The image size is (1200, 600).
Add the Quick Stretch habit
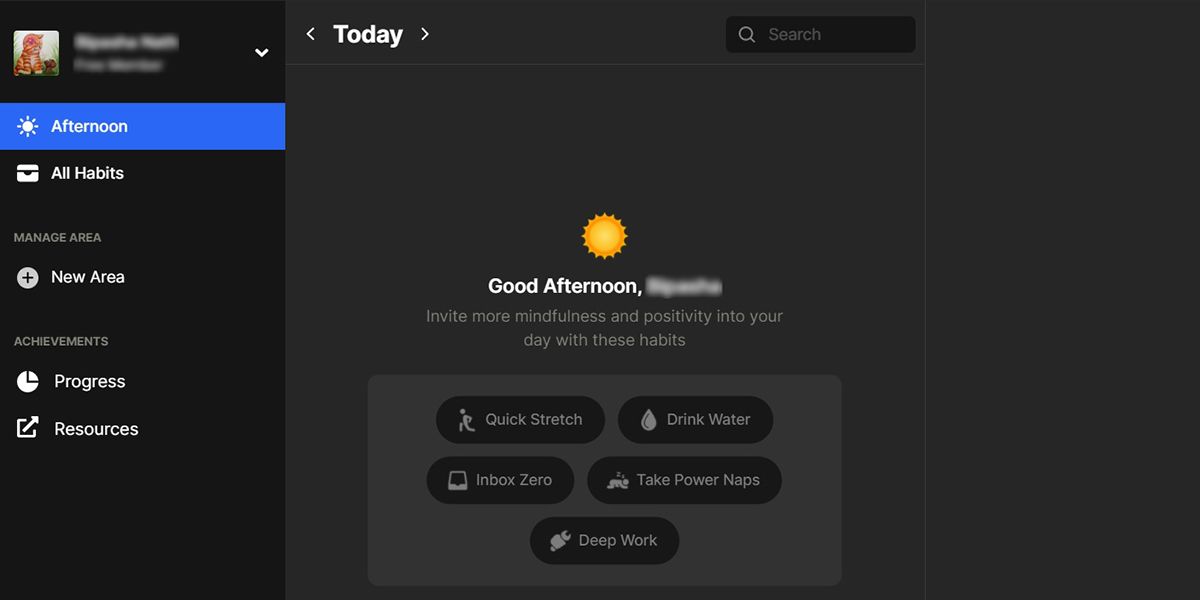520,420
